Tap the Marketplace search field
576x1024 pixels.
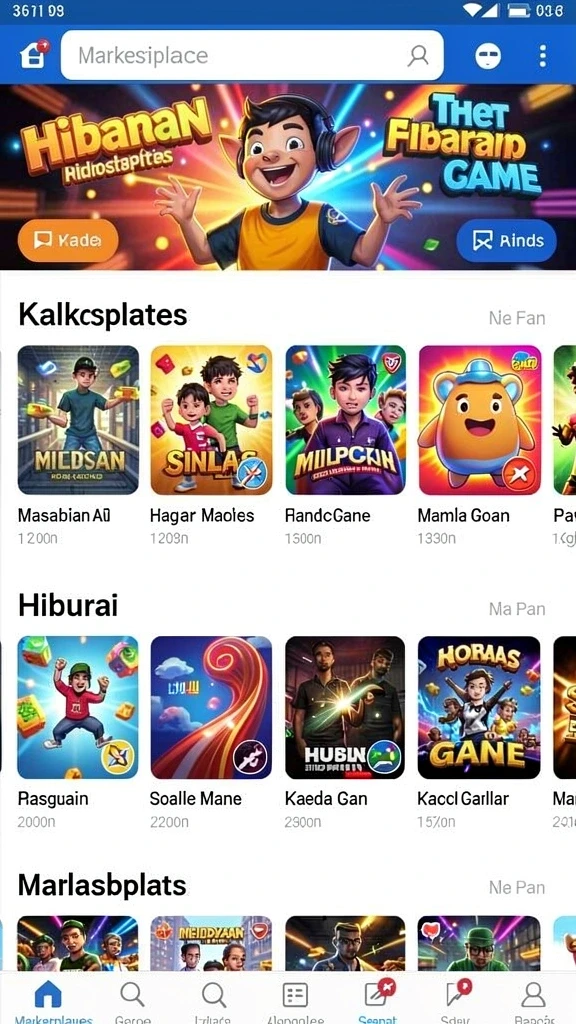tap(252, 56)
